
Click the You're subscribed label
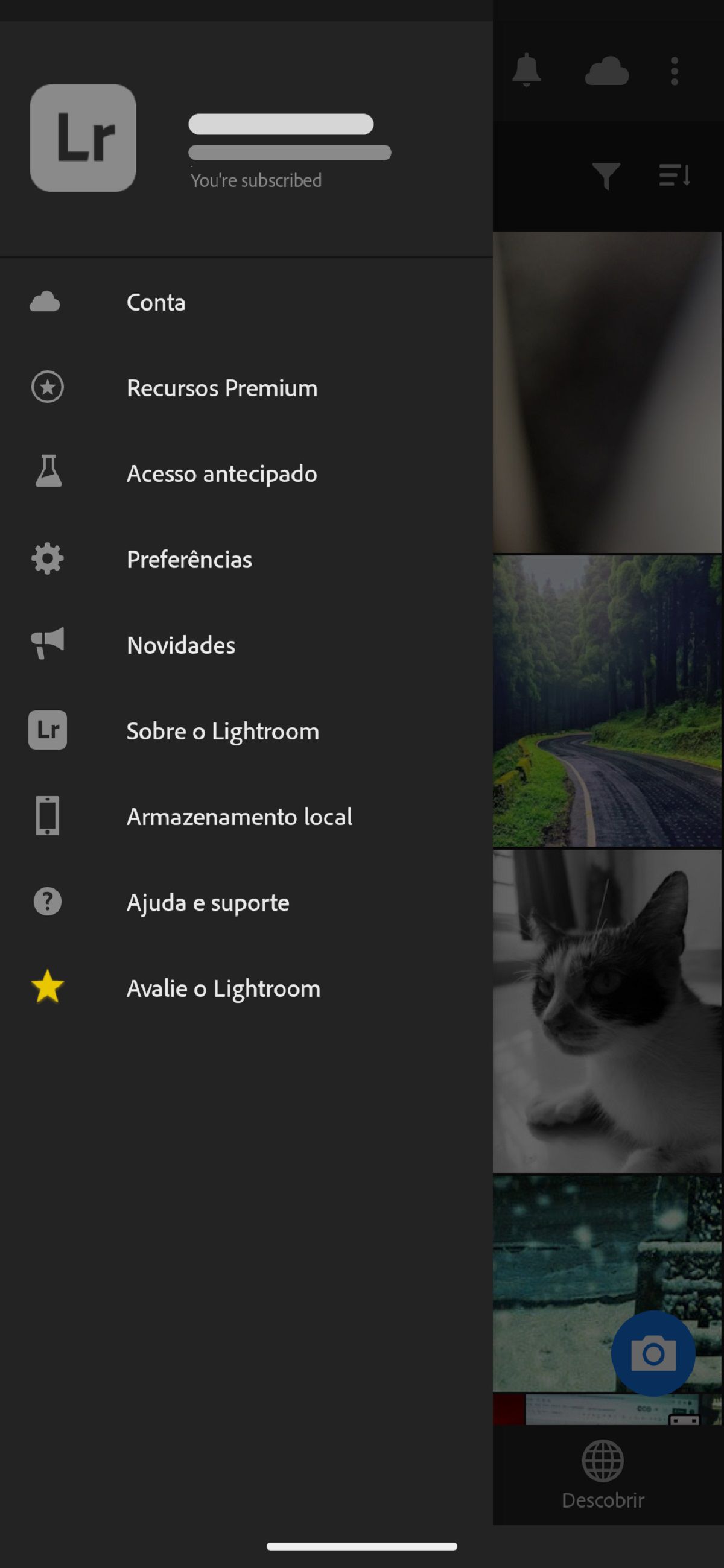pyautogui.click(x=255, y=180)
